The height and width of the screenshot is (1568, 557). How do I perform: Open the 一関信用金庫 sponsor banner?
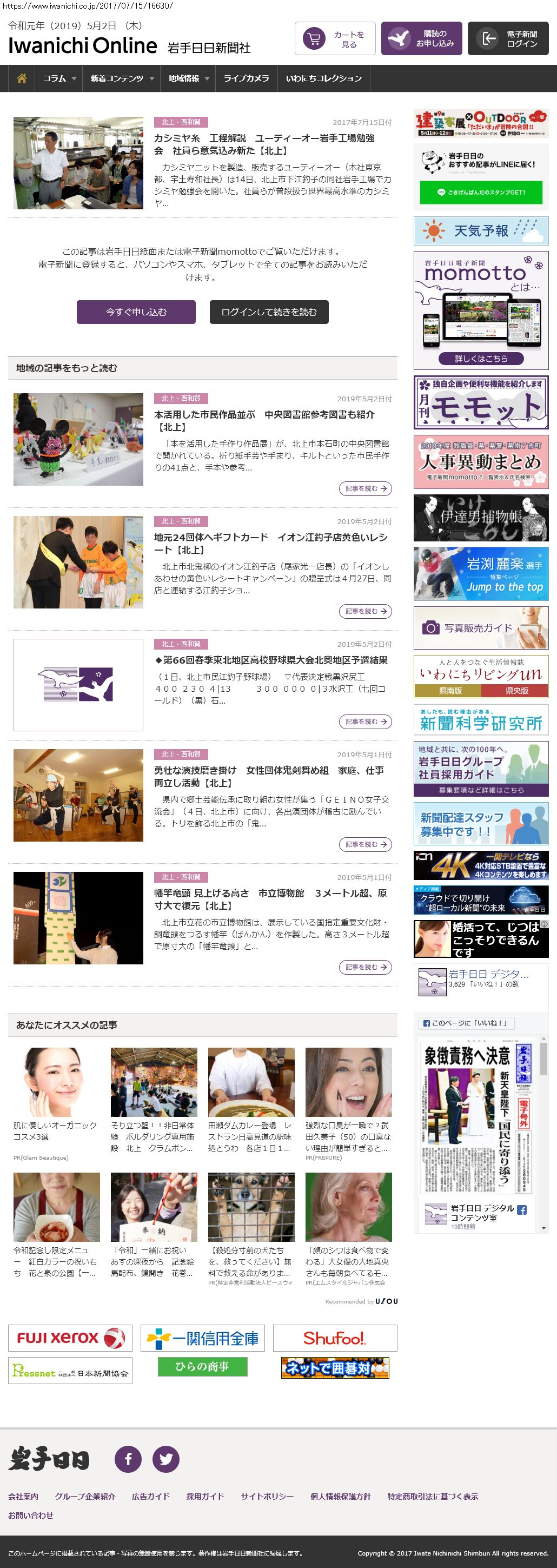[202, 1338]
